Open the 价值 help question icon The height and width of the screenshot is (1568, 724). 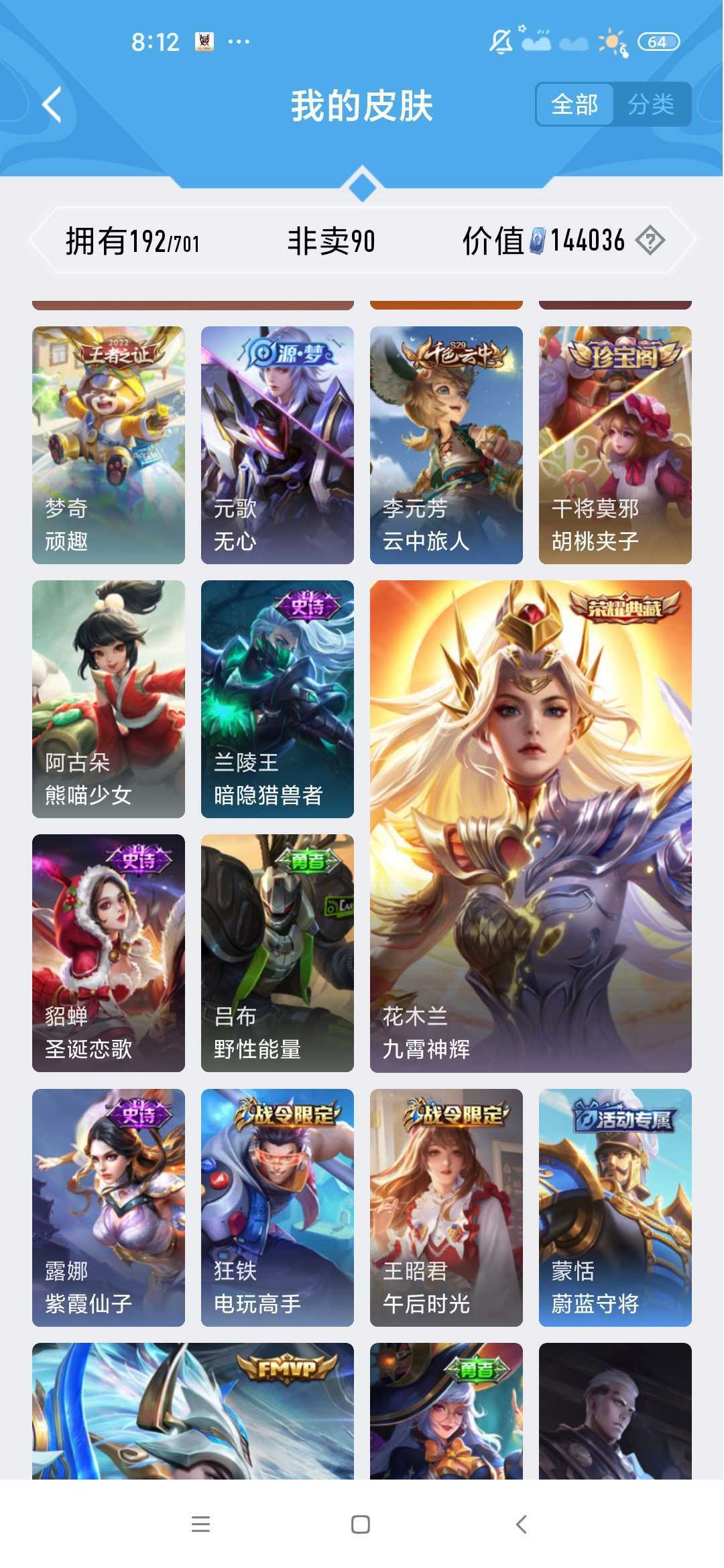coord(650,240)
